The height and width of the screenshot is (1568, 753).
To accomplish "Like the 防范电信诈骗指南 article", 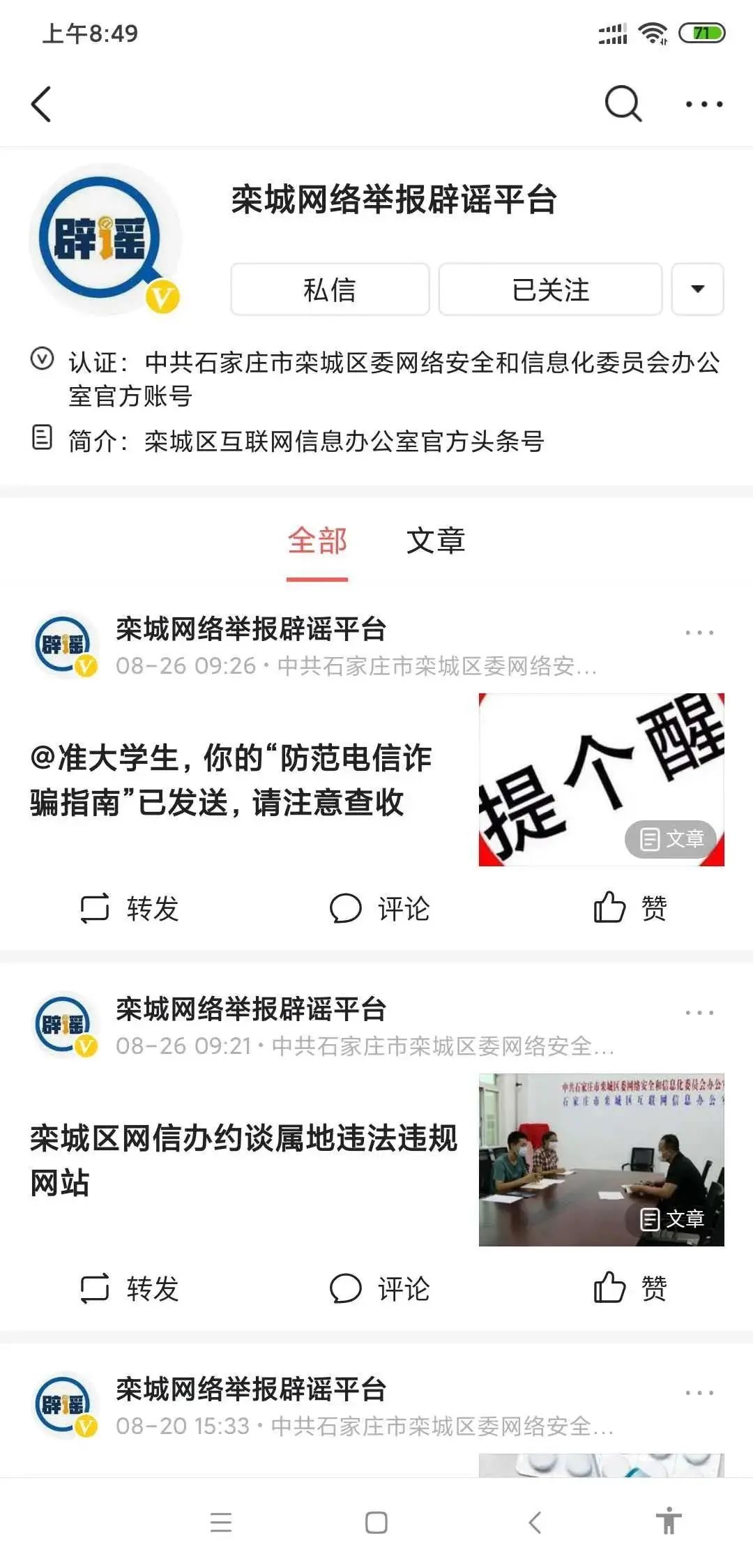I will pos(630,908).
